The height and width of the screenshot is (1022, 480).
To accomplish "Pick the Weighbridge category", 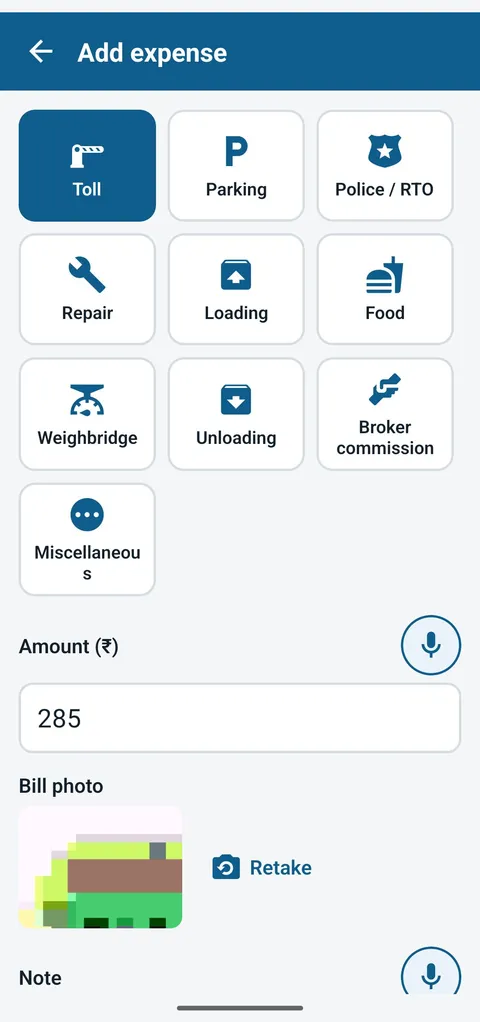I will coord(87,414).
